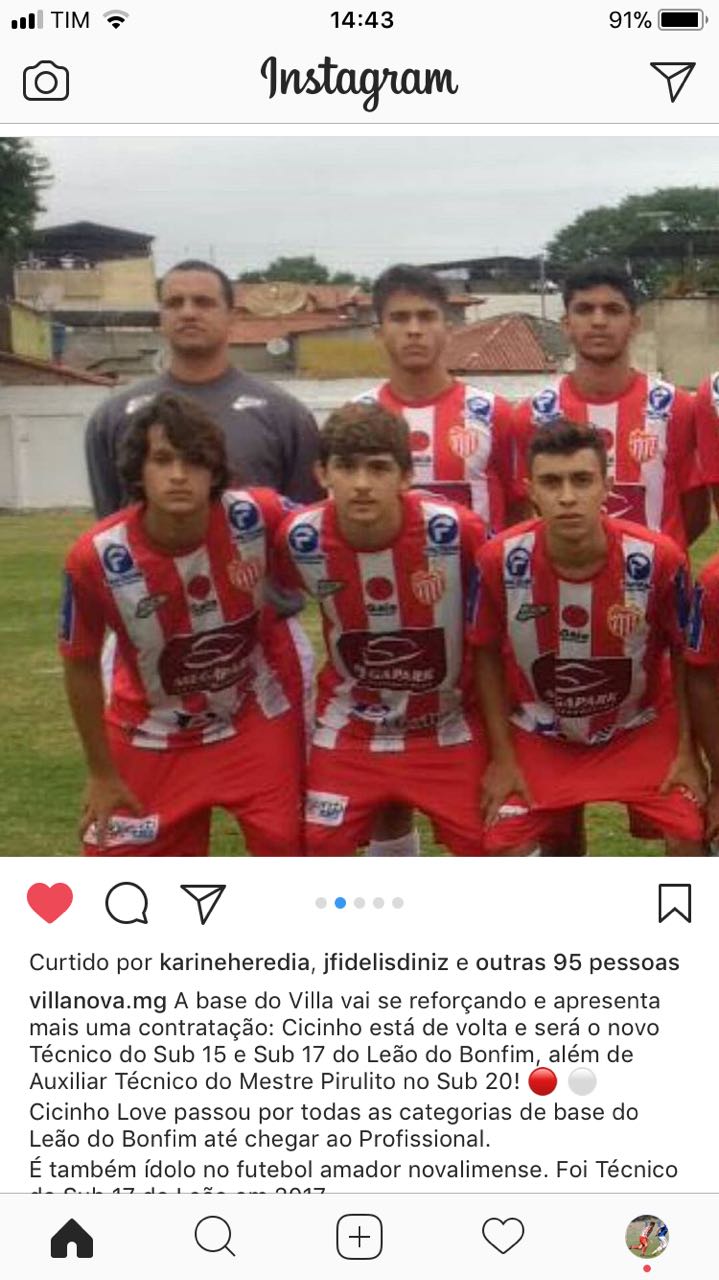Open the villanova.mg profile from caption

[98, 1001]
